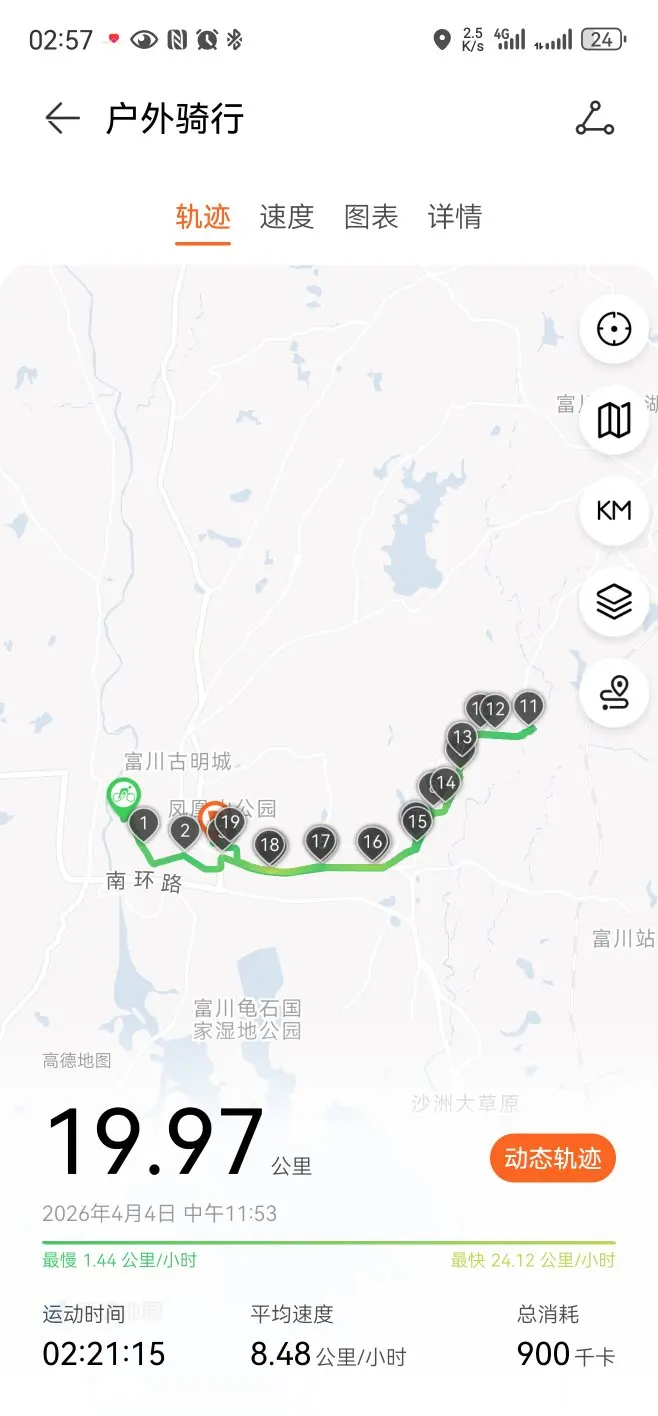Change the map display style
Viewport: 658px width, 1416px height.
(614, 420)
